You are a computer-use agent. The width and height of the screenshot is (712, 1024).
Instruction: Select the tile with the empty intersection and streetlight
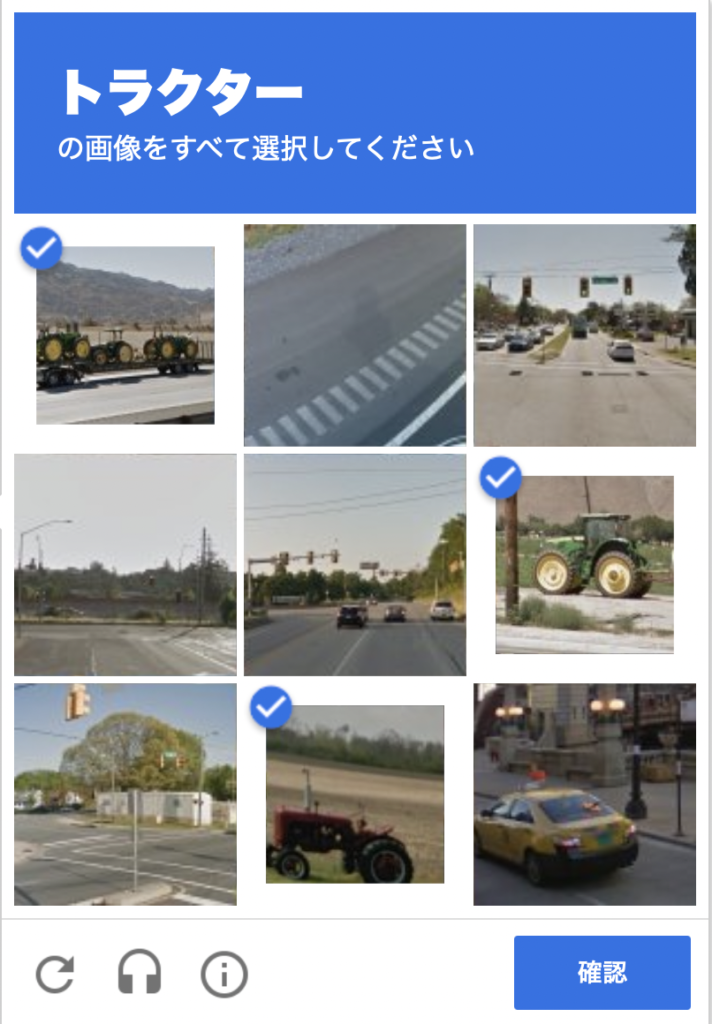125,565
